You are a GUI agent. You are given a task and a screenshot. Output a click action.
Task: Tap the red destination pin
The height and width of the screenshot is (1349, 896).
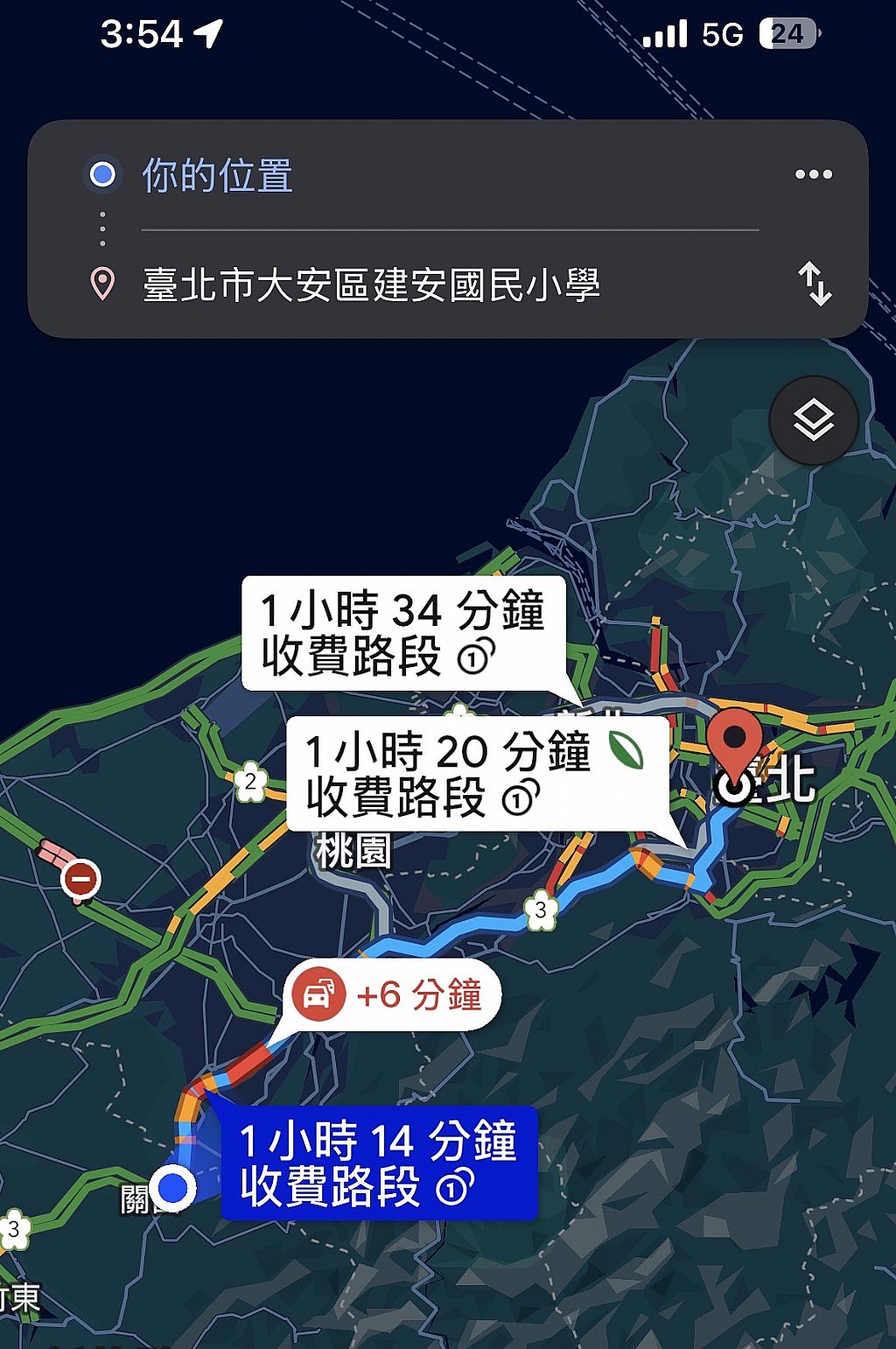click(734, 742)
